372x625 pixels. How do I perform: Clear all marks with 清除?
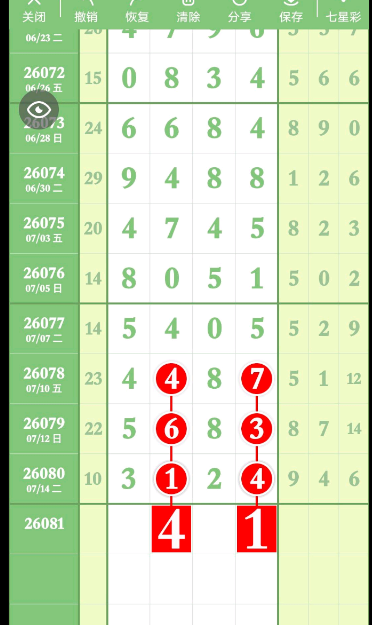pos(188,12)
